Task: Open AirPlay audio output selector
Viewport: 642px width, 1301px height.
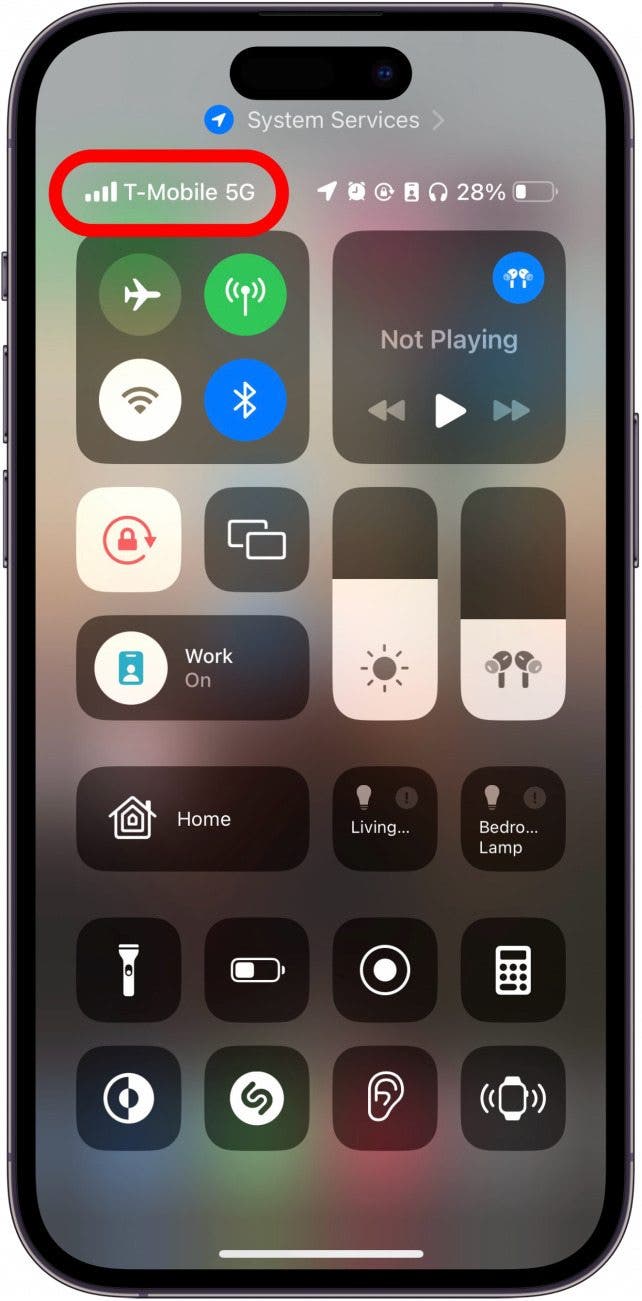Action: tap(518, 278)
